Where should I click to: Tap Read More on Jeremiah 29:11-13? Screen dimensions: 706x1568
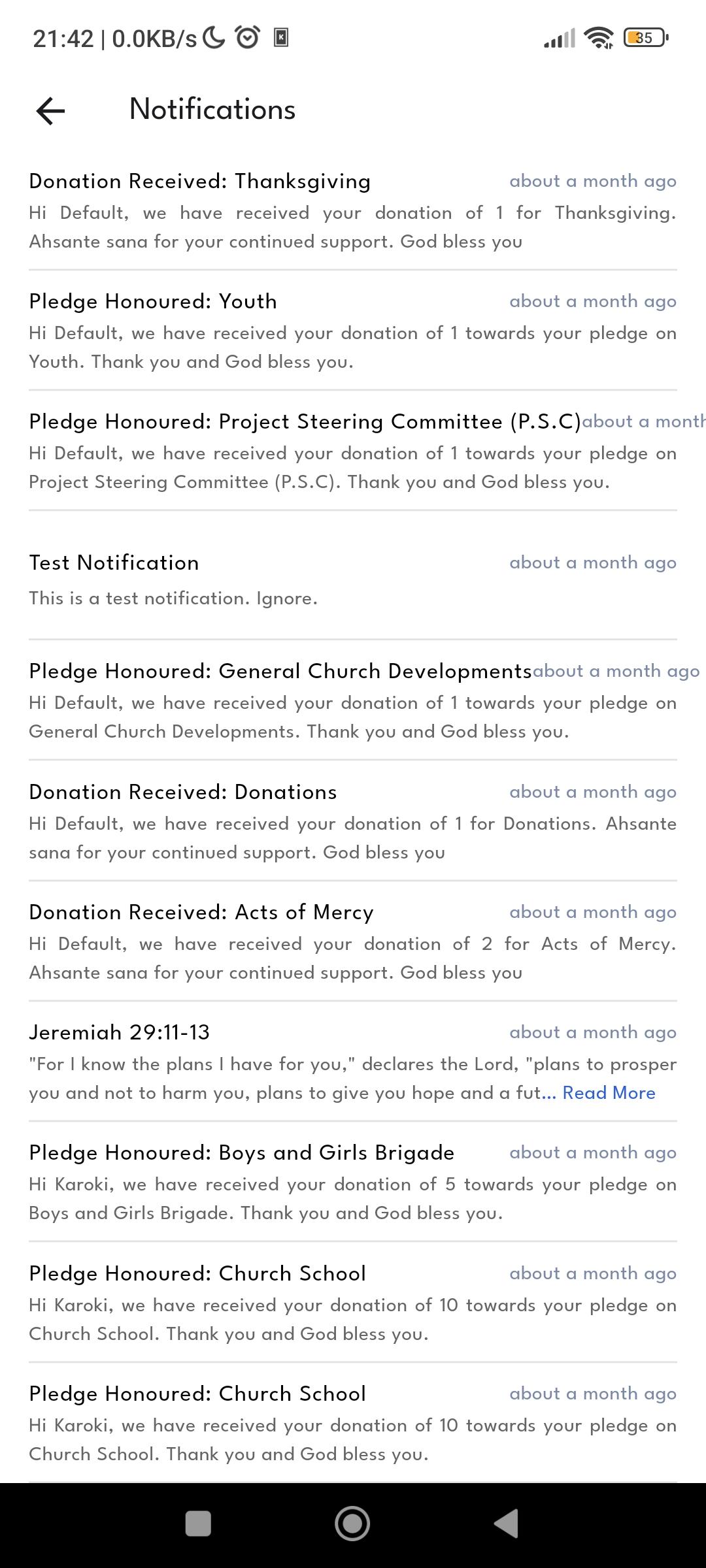[x=609, y=1093]
